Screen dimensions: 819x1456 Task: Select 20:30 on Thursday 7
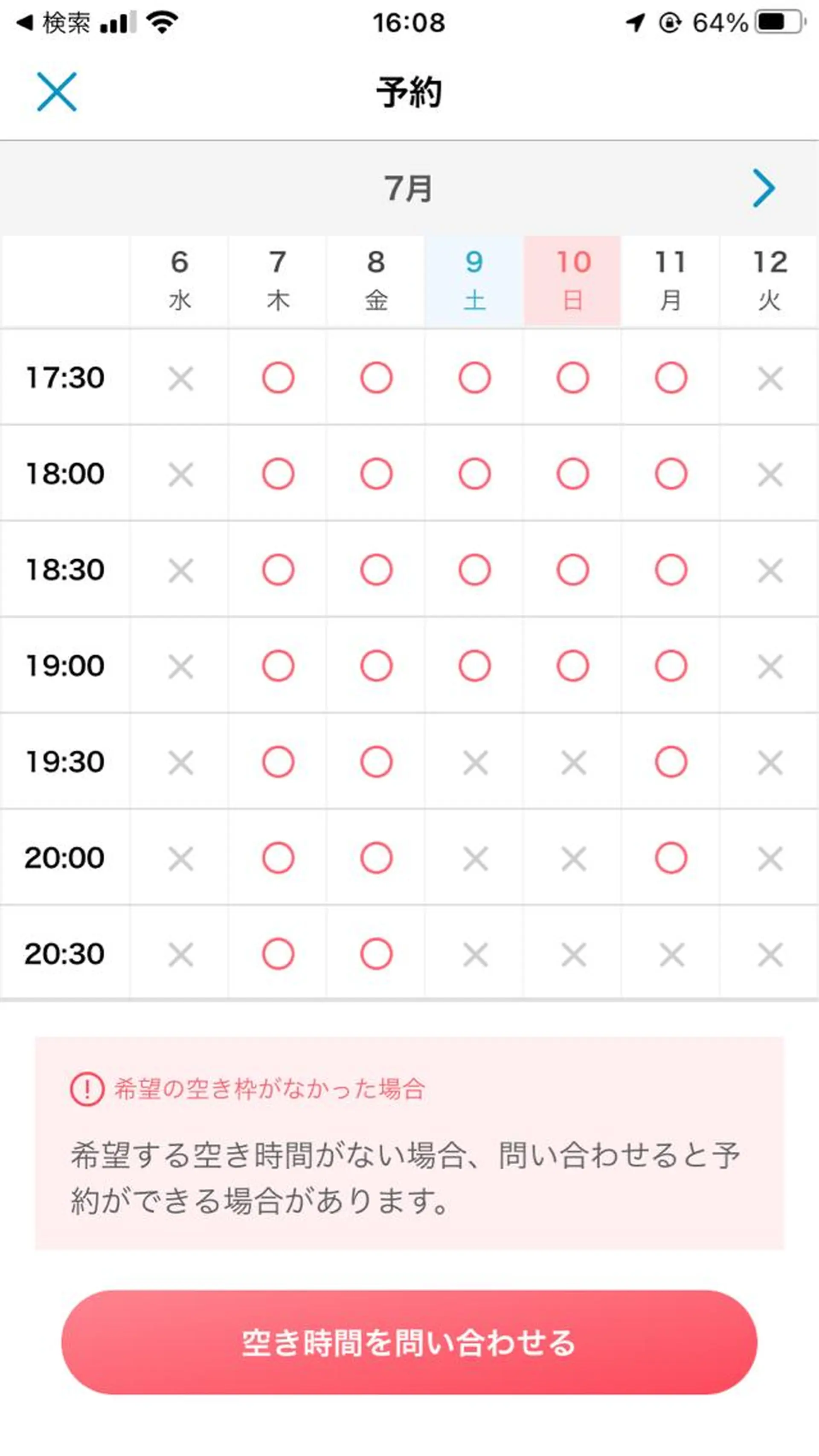(x=278, y=953)
